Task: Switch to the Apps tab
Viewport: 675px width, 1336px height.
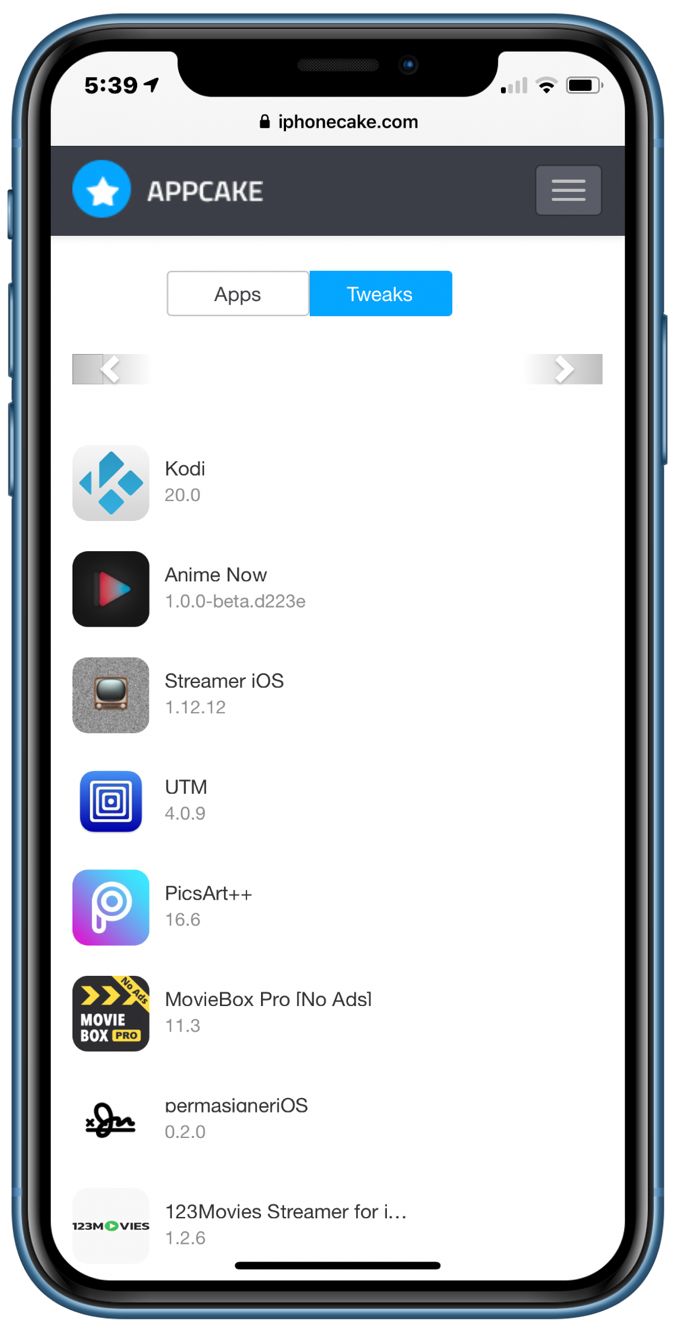Action: pos(237,294)
